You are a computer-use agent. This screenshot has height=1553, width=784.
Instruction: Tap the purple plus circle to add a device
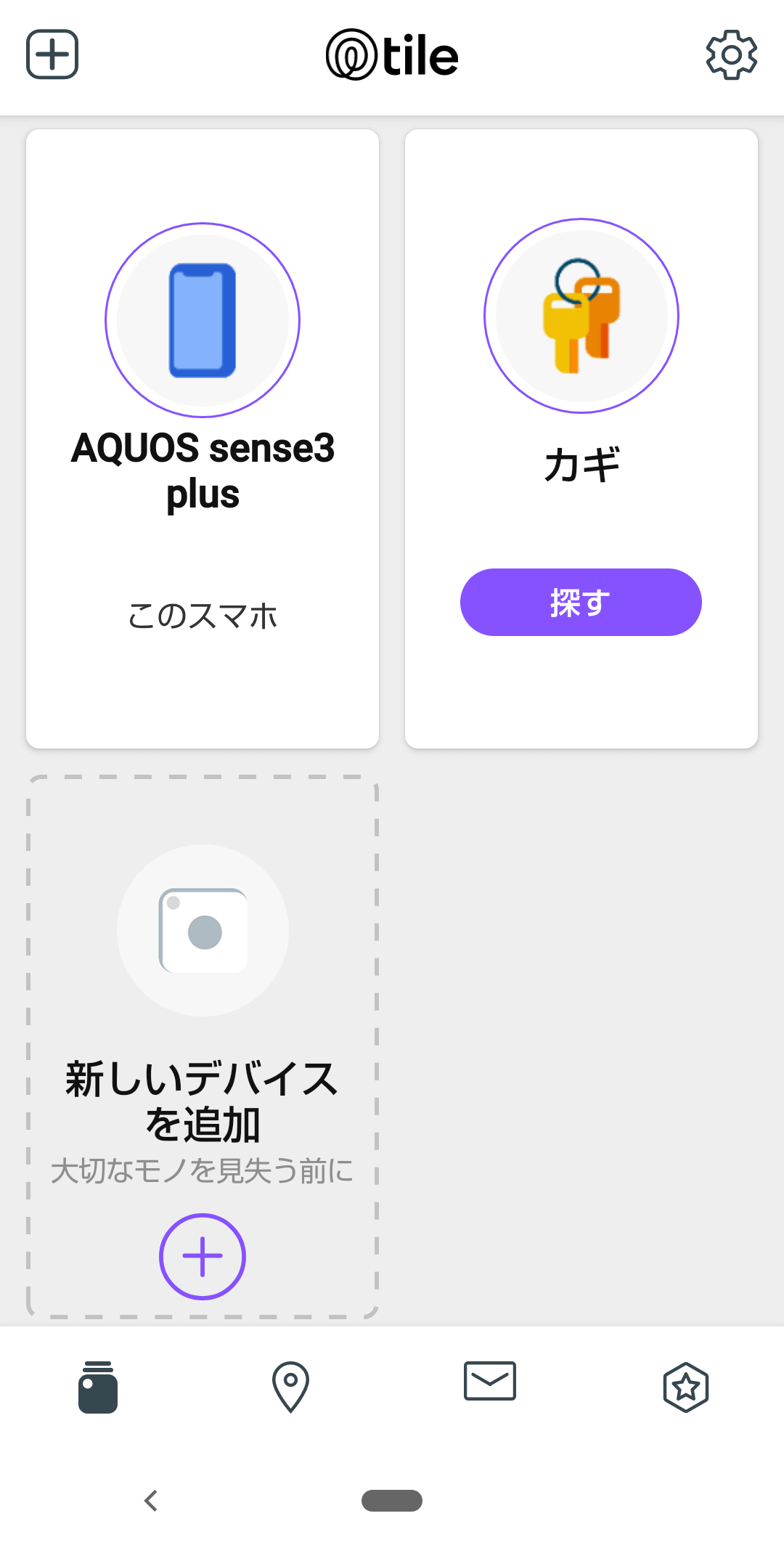pyautogui.click(x=202, y=1255)
